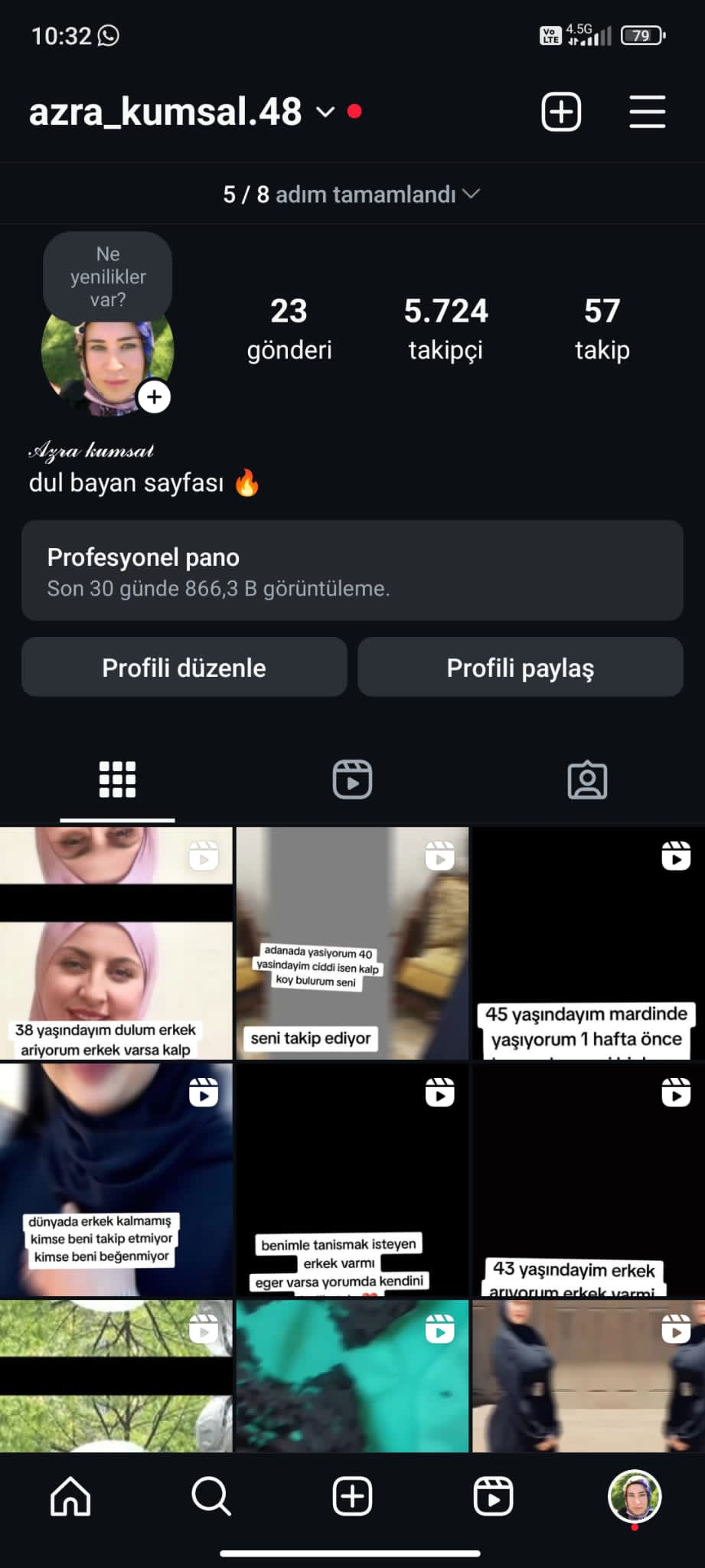Expand the 5 / 8 adım tamamlandı banner
This screenshot has width=705, height=1568.
(x=352, y=194)
